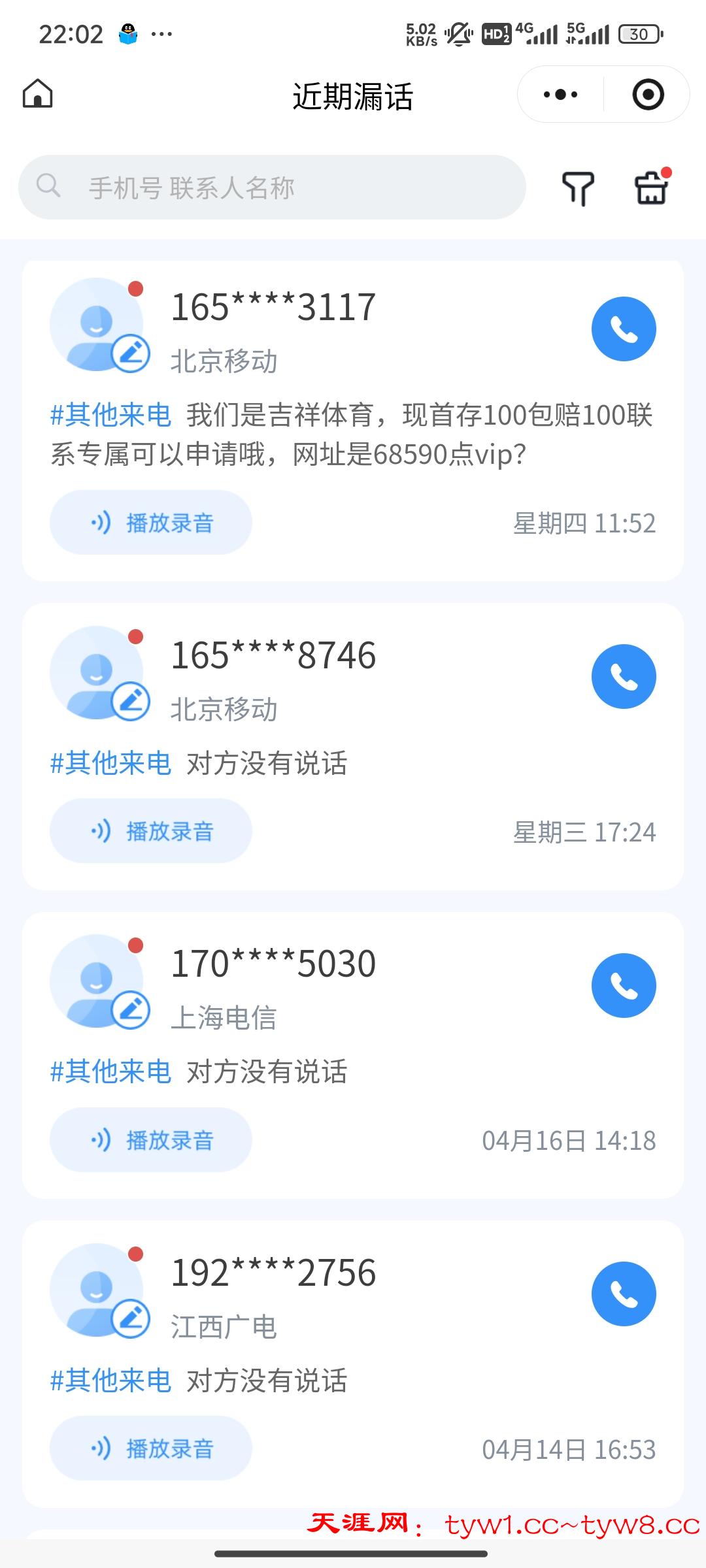Call back 170****5030
Viewport: 706px width, 1568px height.
pos(624,985)
